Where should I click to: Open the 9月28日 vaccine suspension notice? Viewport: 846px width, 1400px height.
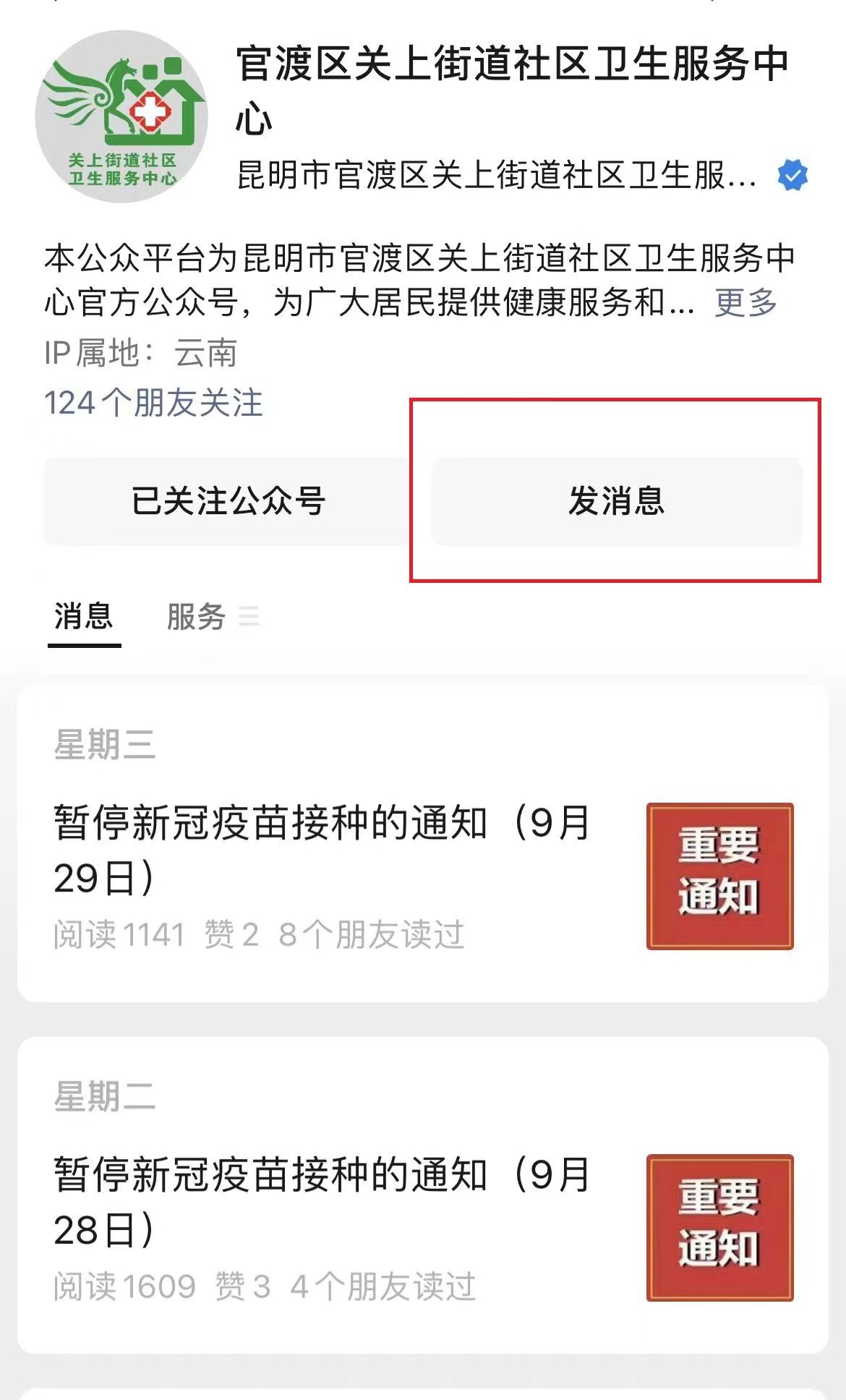[x=423, y=1195]
